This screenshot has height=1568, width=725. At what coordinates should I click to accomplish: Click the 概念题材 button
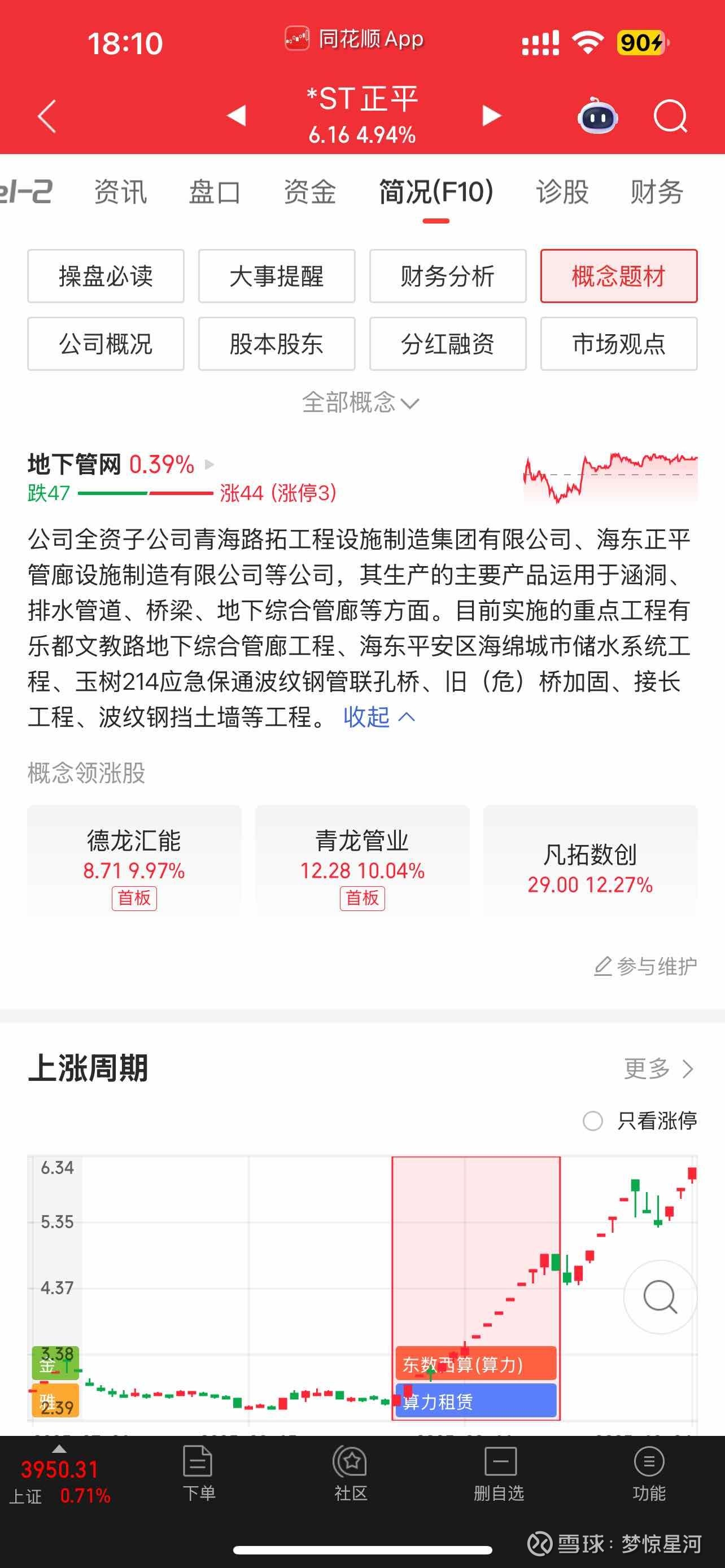coord(618,276)
